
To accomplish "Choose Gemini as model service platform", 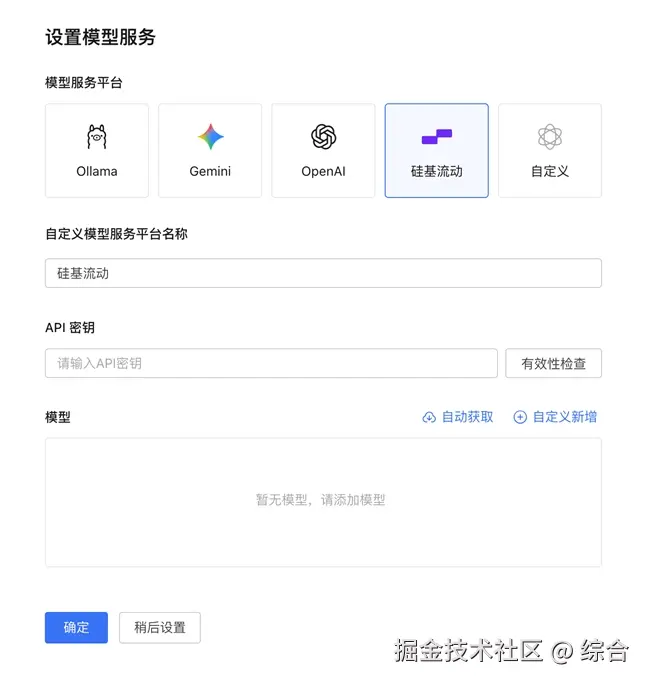I will point(210,150).
